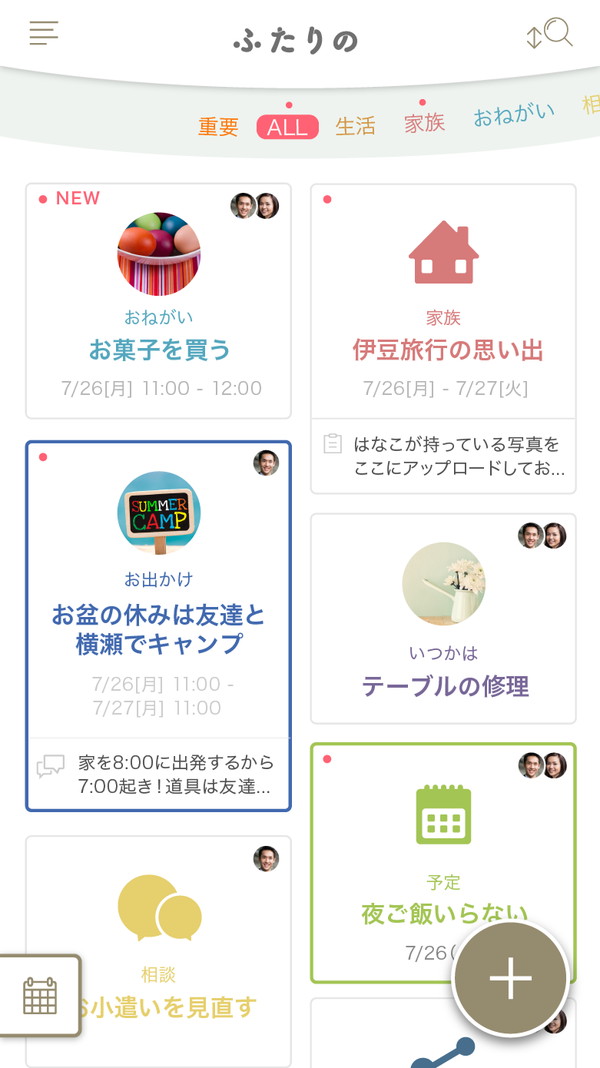Image resolution: width=600 pixels, height=1068 pixels.
Task: Open the sort and search icon
Action: 549,34
